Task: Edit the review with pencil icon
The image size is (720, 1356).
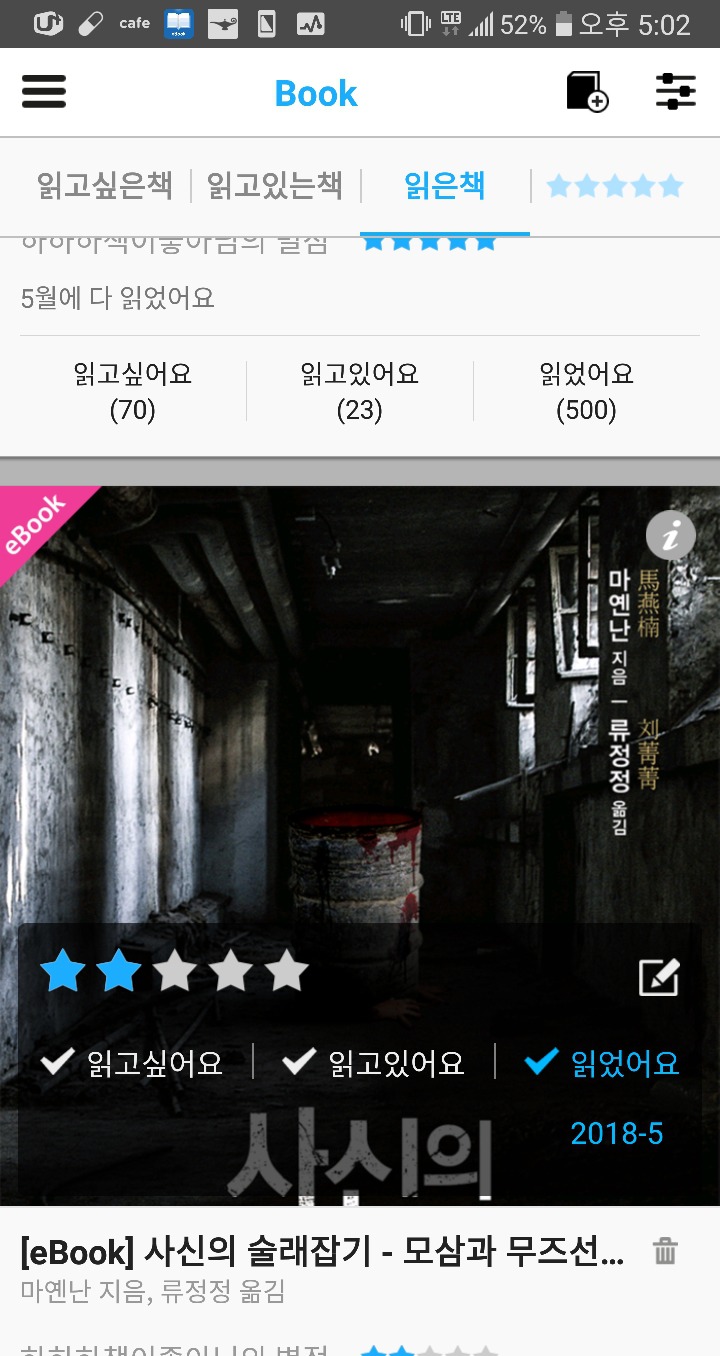Action: 659,977
